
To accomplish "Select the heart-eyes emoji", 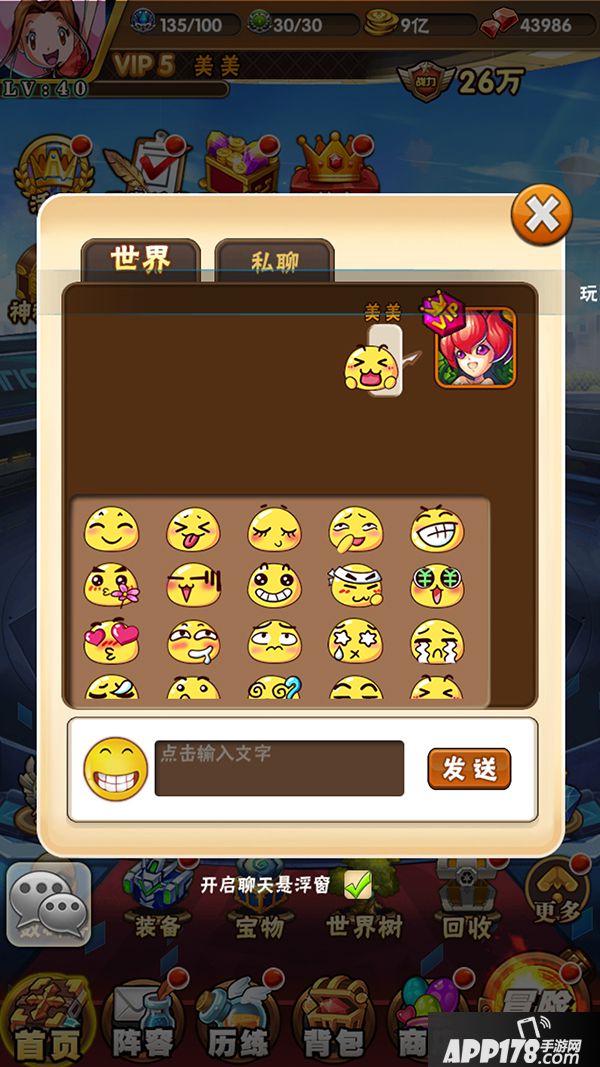I will point(111,642).
